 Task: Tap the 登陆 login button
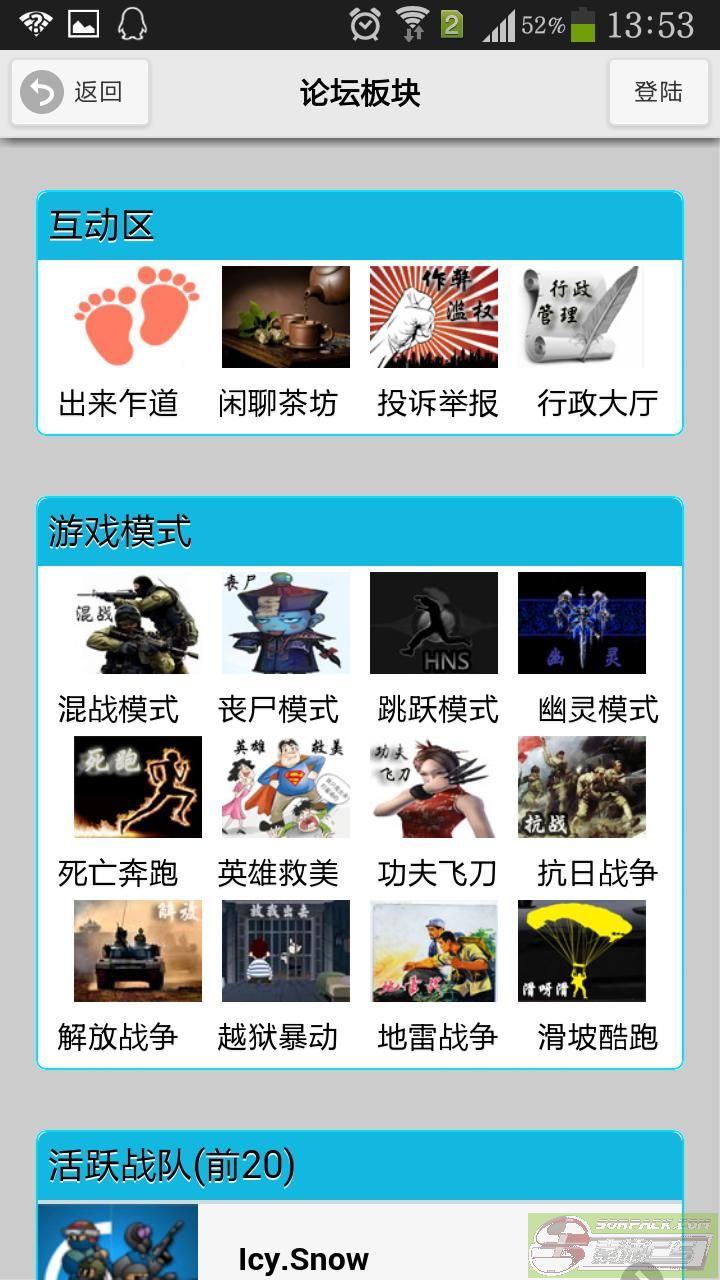click(658, 92)
